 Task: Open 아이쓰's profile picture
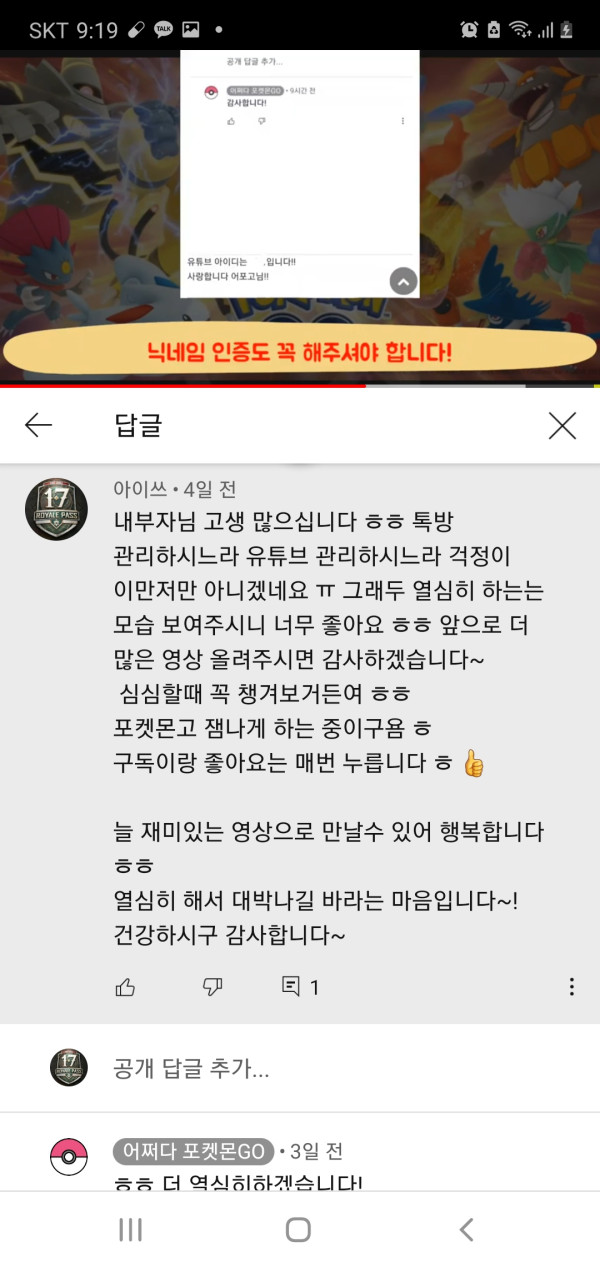coord(56,509)
